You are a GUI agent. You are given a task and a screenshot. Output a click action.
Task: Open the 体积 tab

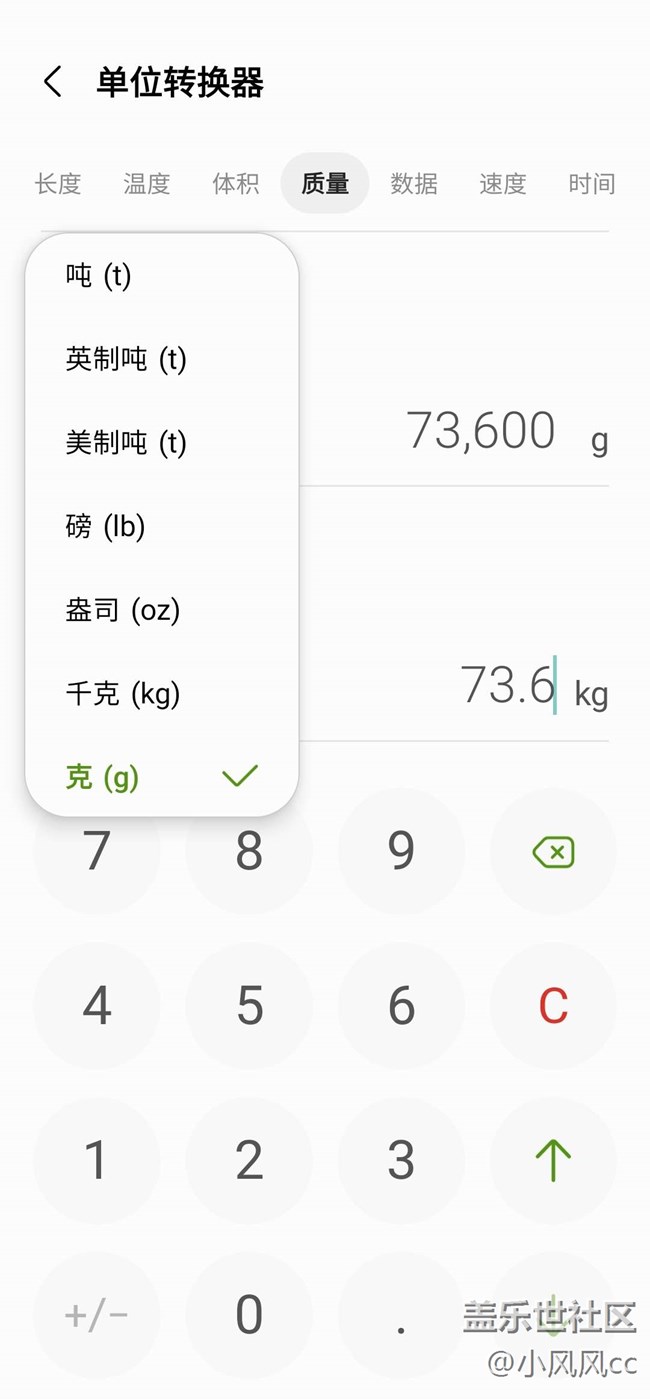click(x=236, y=184)
